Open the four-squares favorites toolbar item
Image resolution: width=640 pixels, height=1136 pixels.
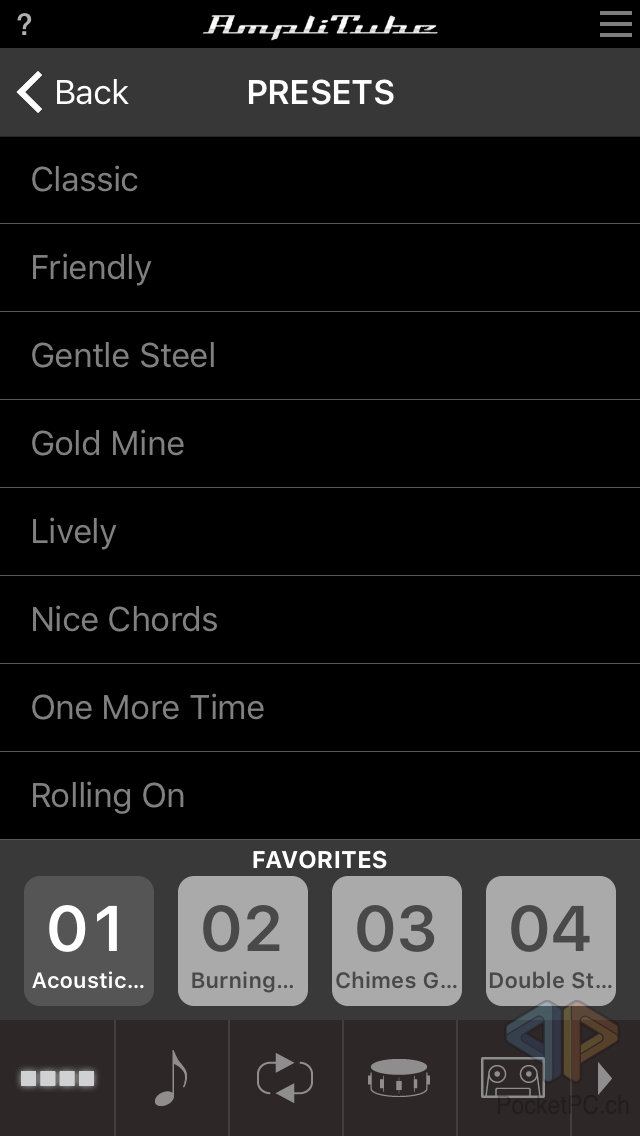(57, 1078)
